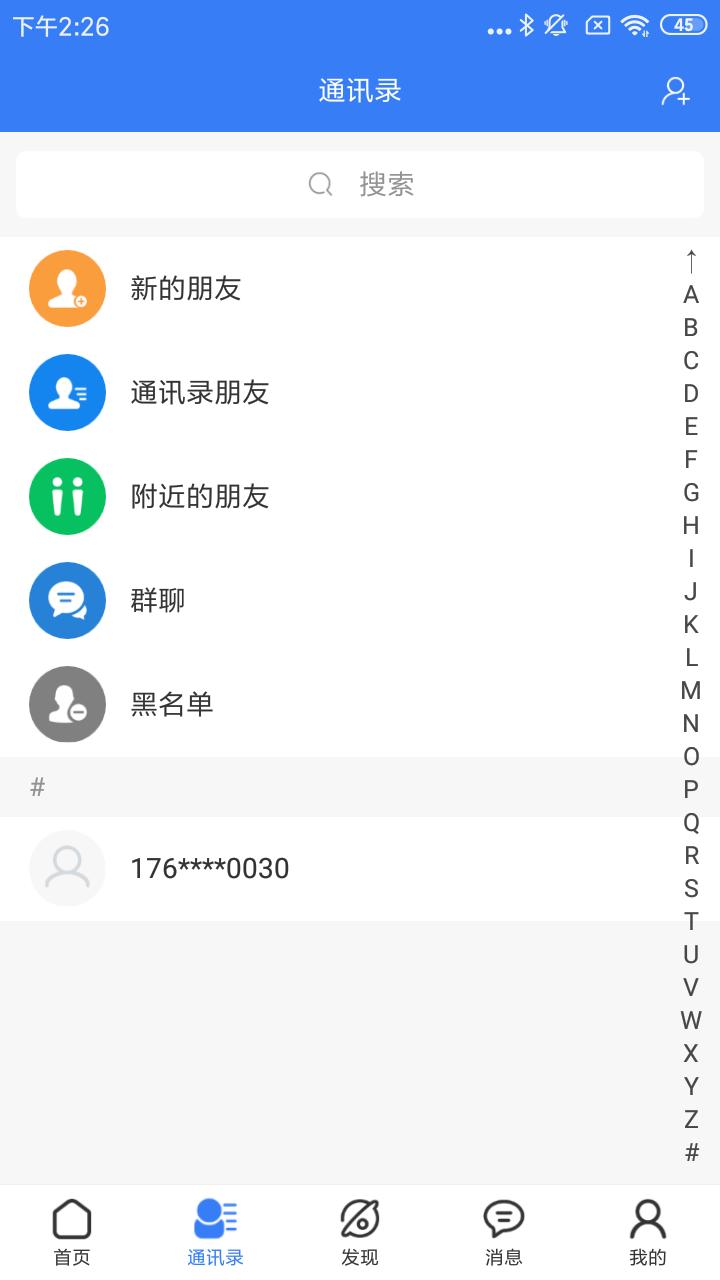Open the 搜索 search box
Screen dimensions: 720x1280
click(360, 184)
